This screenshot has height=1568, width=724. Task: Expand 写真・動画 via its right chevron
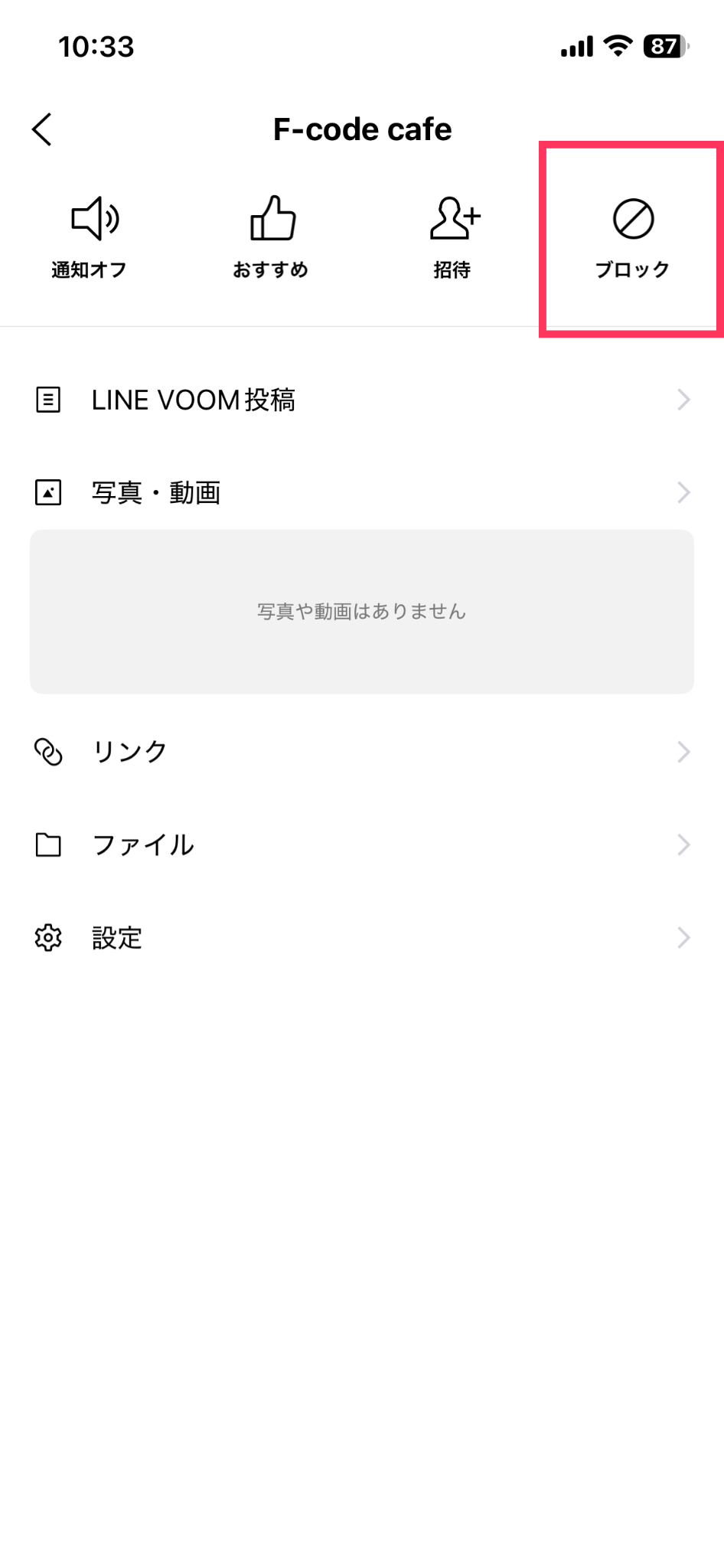(683, 492)
